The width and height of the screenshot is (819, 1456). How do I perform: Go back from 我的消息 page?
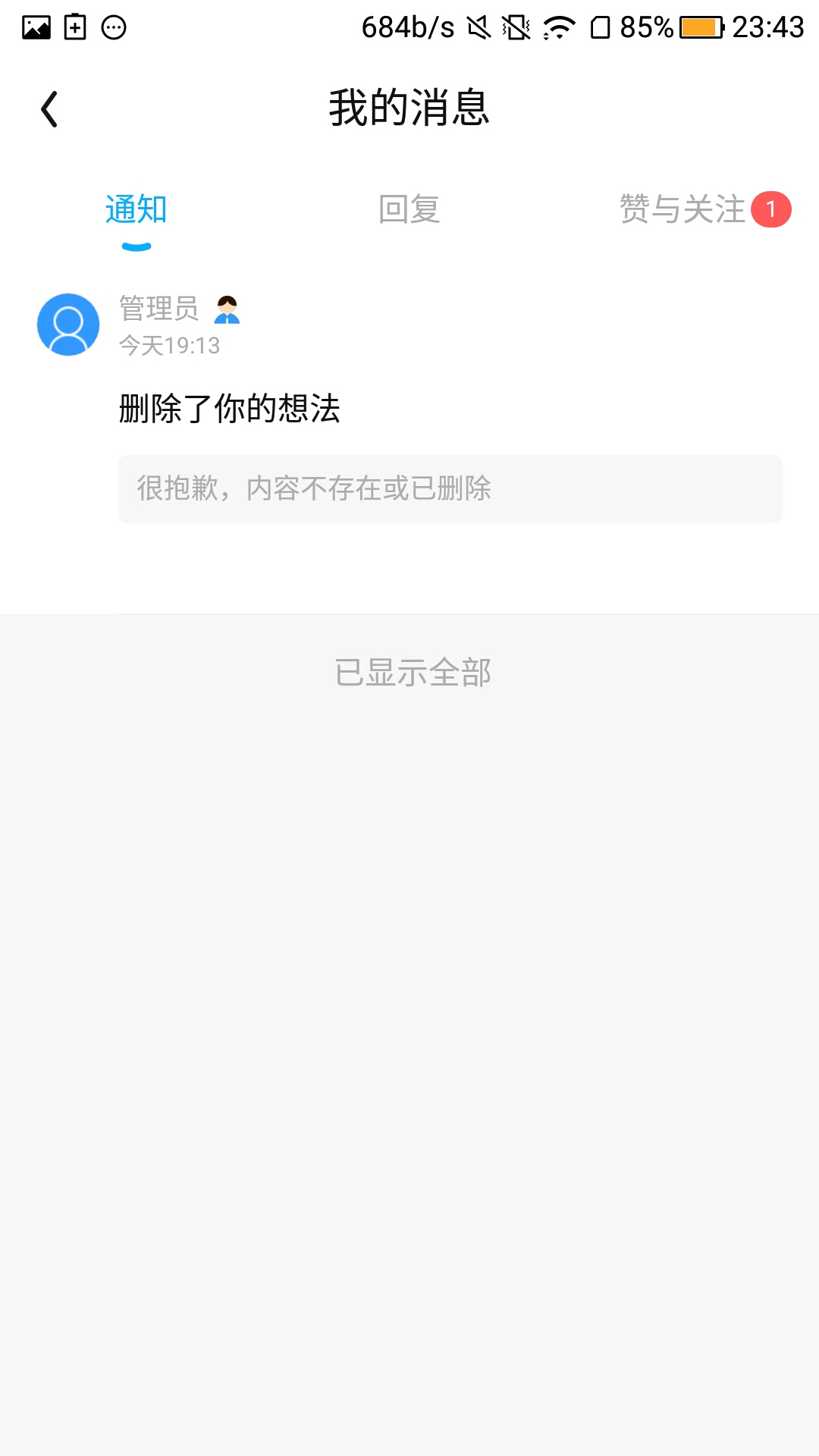coord(49,109)
